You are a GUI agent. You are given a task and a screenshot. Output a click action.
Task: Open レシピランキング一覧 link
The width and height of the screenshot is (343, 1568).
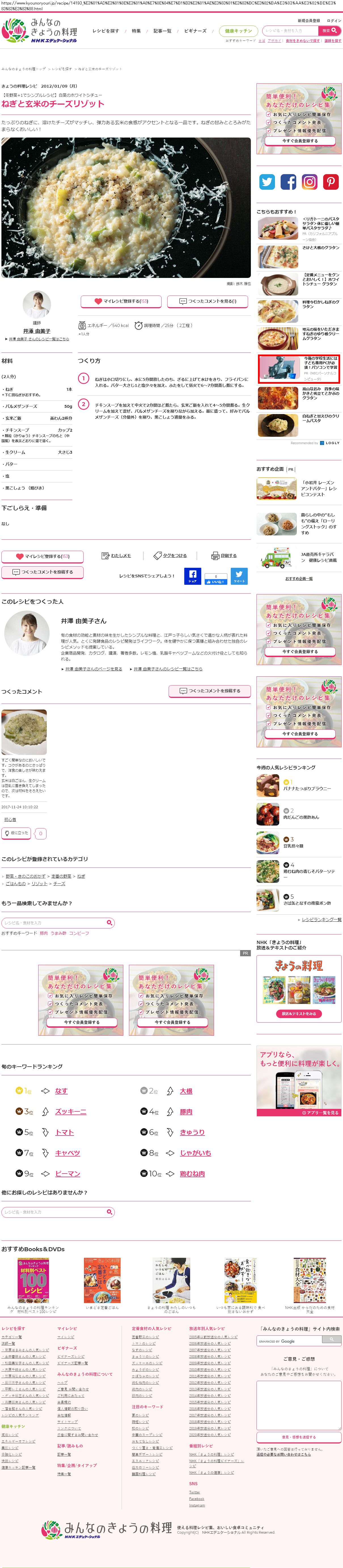point(321,920)
